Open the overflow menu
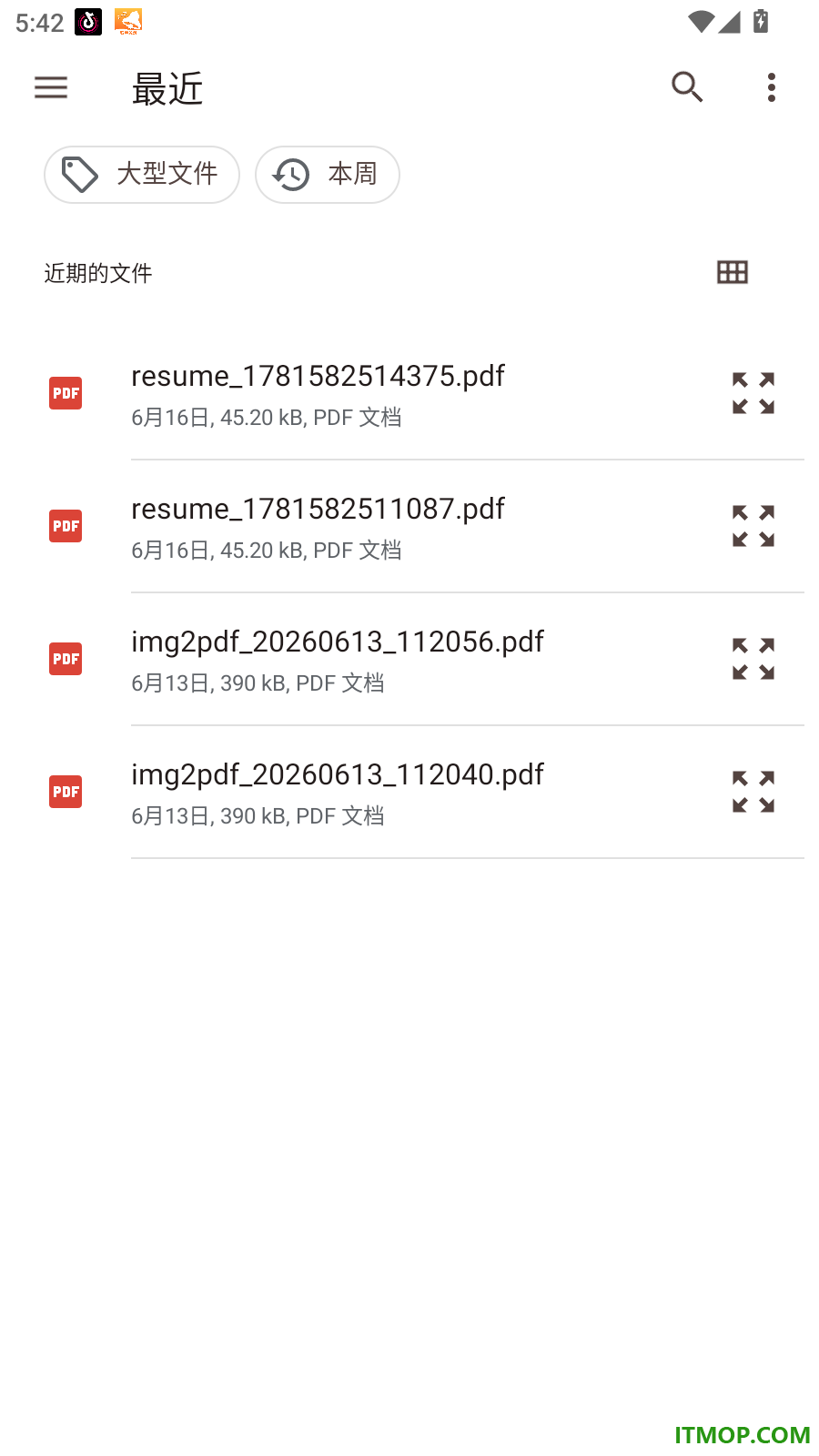The height and width of the screenshot is (1456, 819). [x=772, y=87]
